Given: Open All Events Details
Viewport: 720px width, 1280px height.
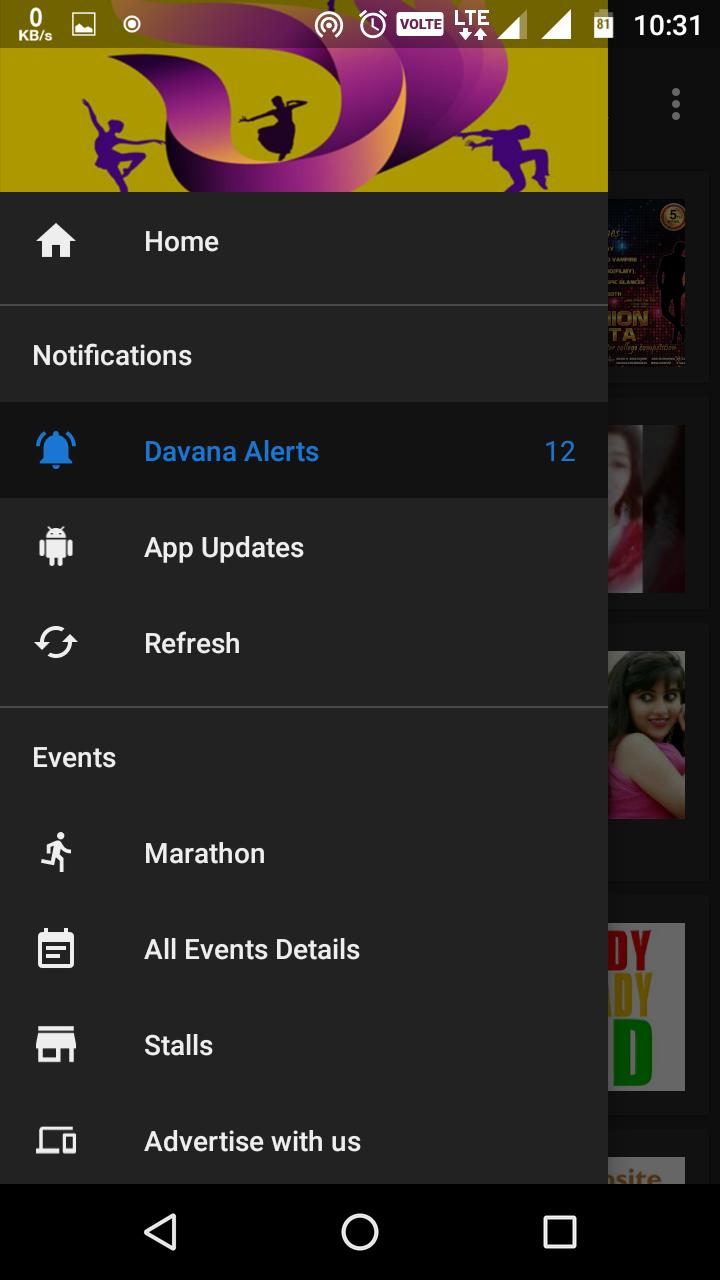Looking at the screenshot, I should 251,948.
